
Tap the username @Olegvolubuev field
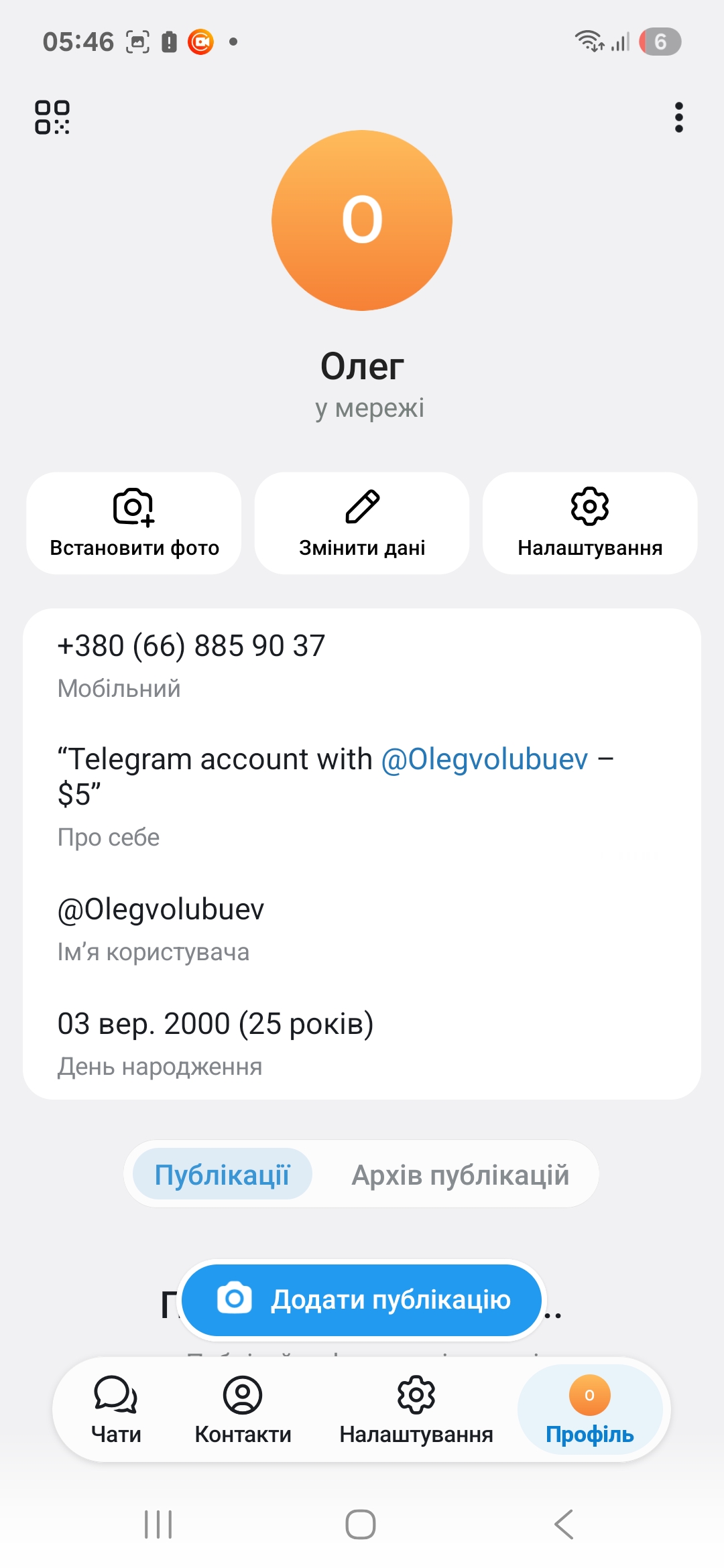coord(161,909)
